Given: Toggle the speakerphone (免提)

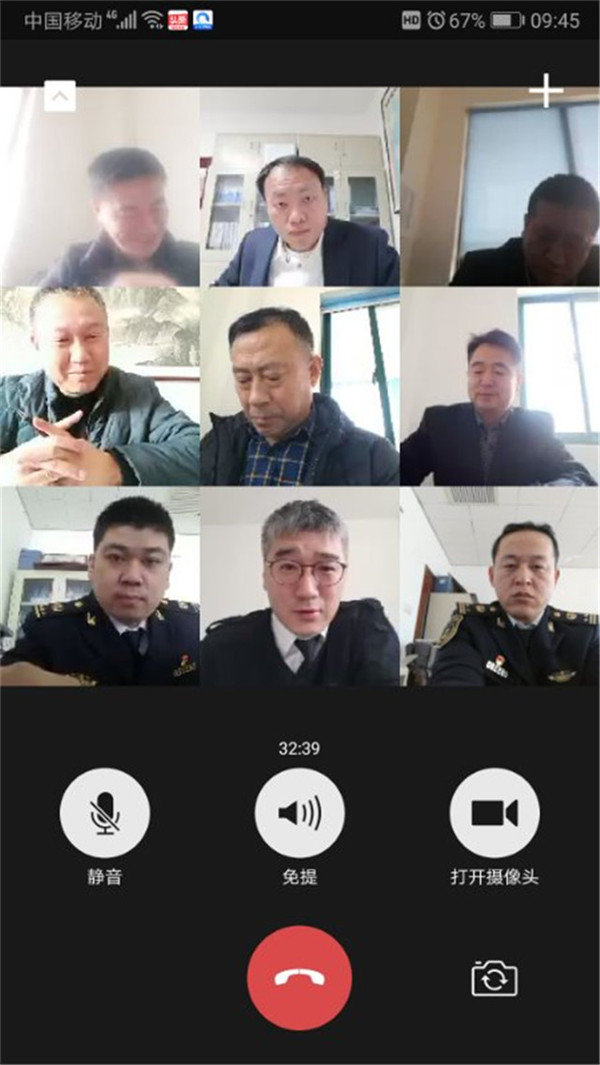Looking at the screenshot, I should click(x=300, y=813).
